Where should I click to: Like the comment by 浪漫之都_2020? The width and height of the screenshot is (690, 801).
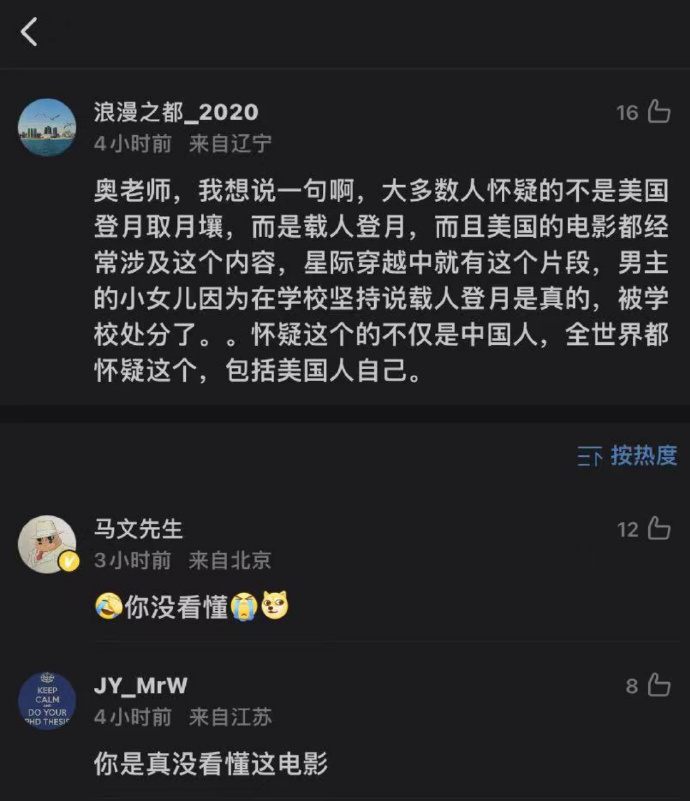(x=658, y=112)
